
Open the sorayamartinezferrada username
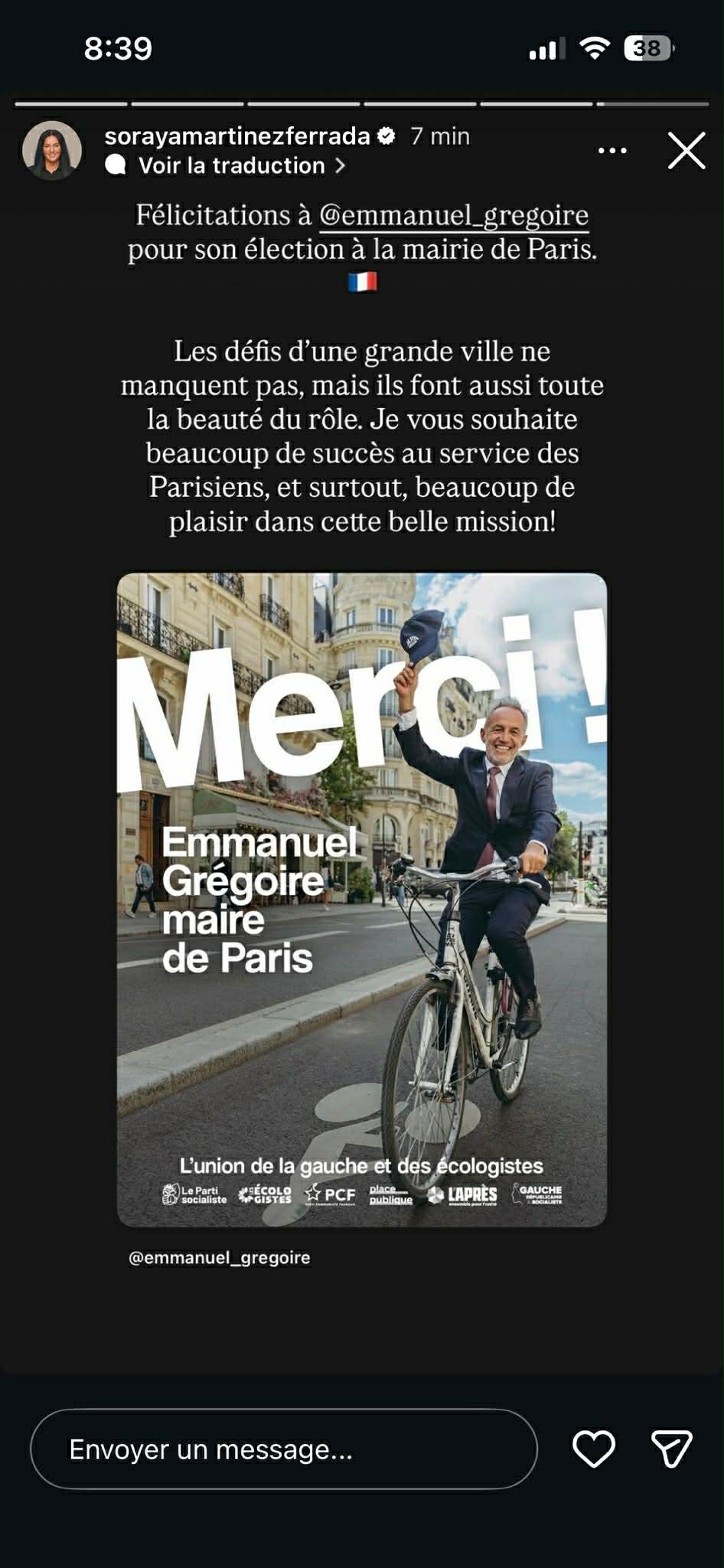(x=237, y=136)
